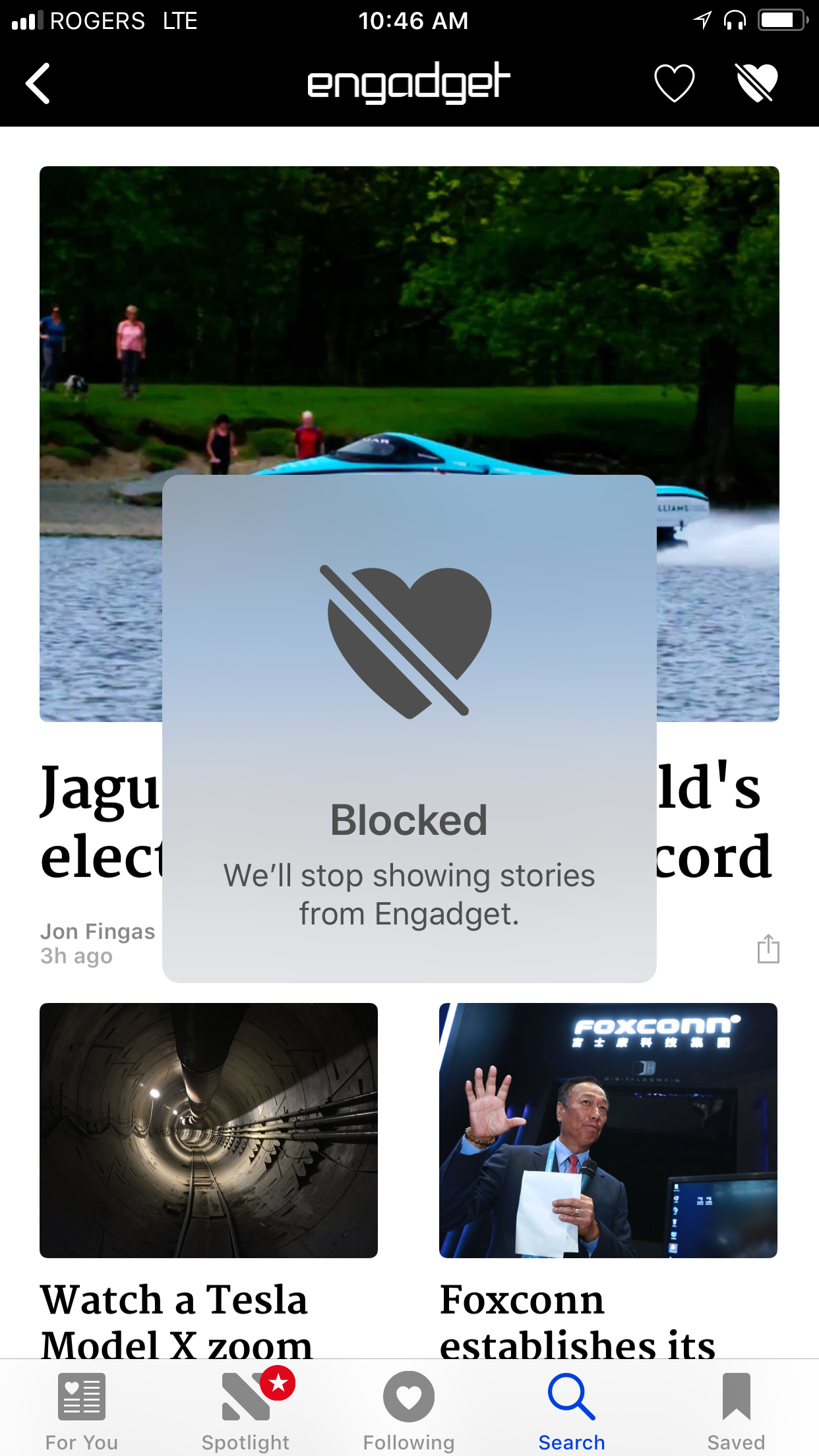
Task: Toggle the crossed-out heart block icon
Action: [x=756, y=84]
